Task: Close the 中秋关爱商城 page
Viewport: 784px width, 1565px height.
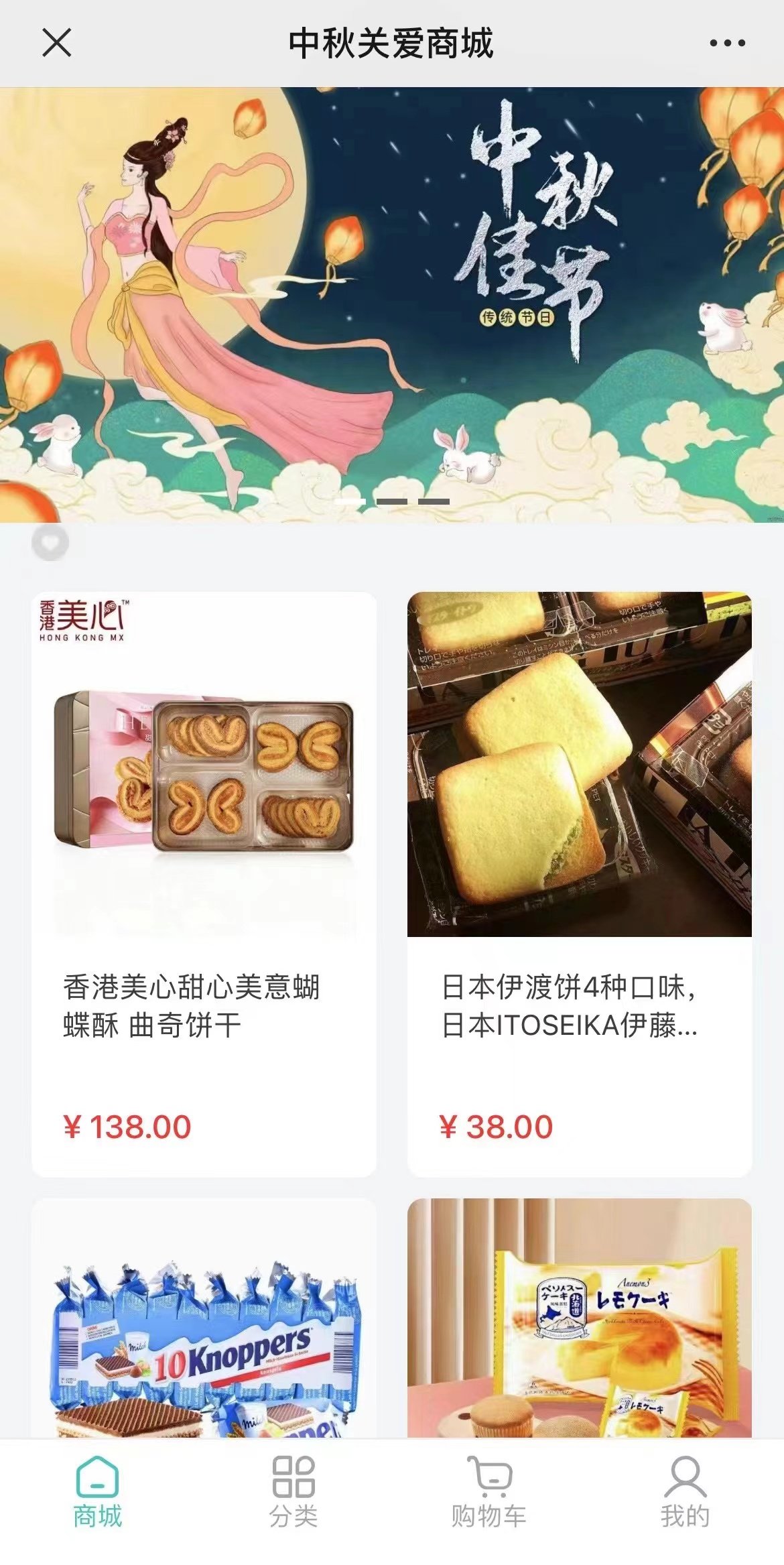Action: point(57,44)
